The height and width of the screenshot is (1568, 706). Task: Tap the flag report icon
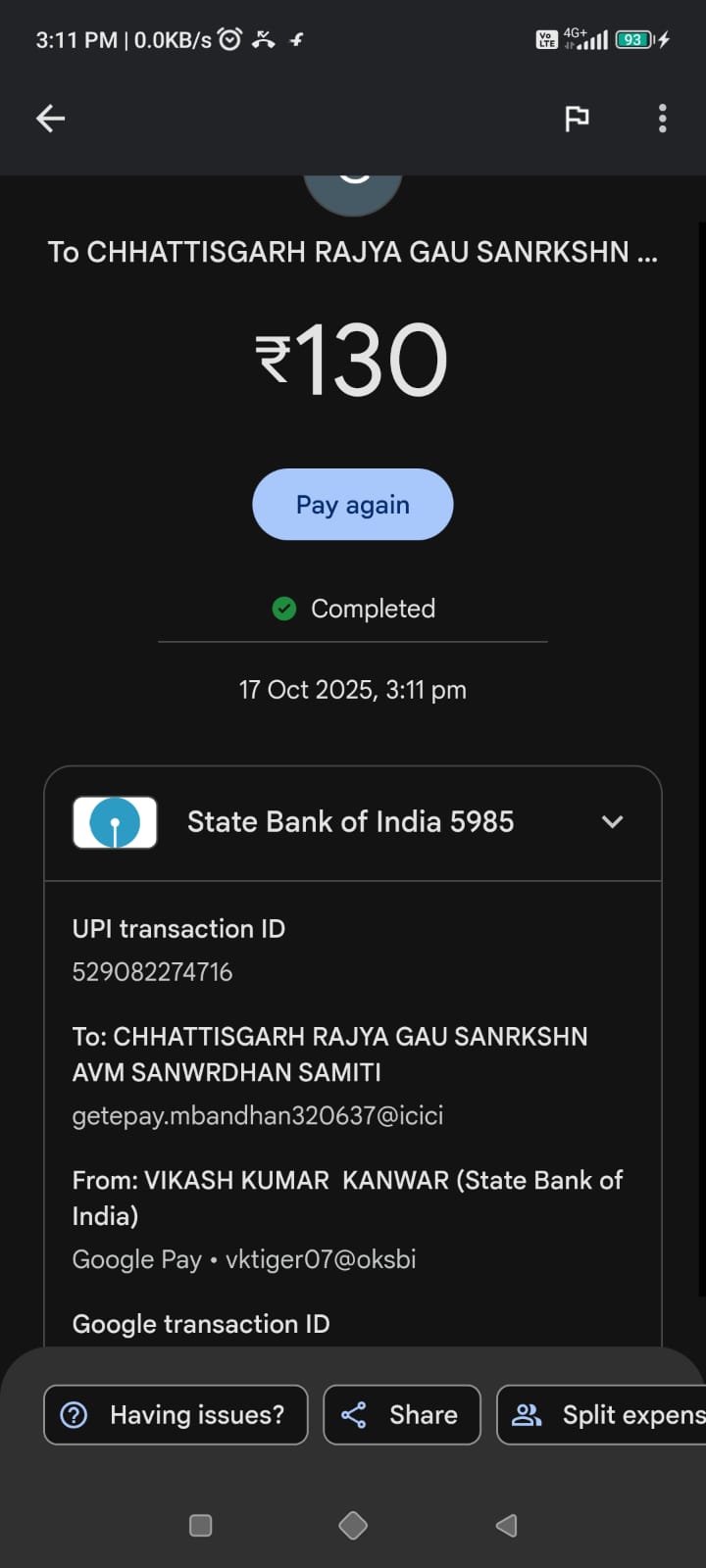pyautogui.click(x=577, y=119)
